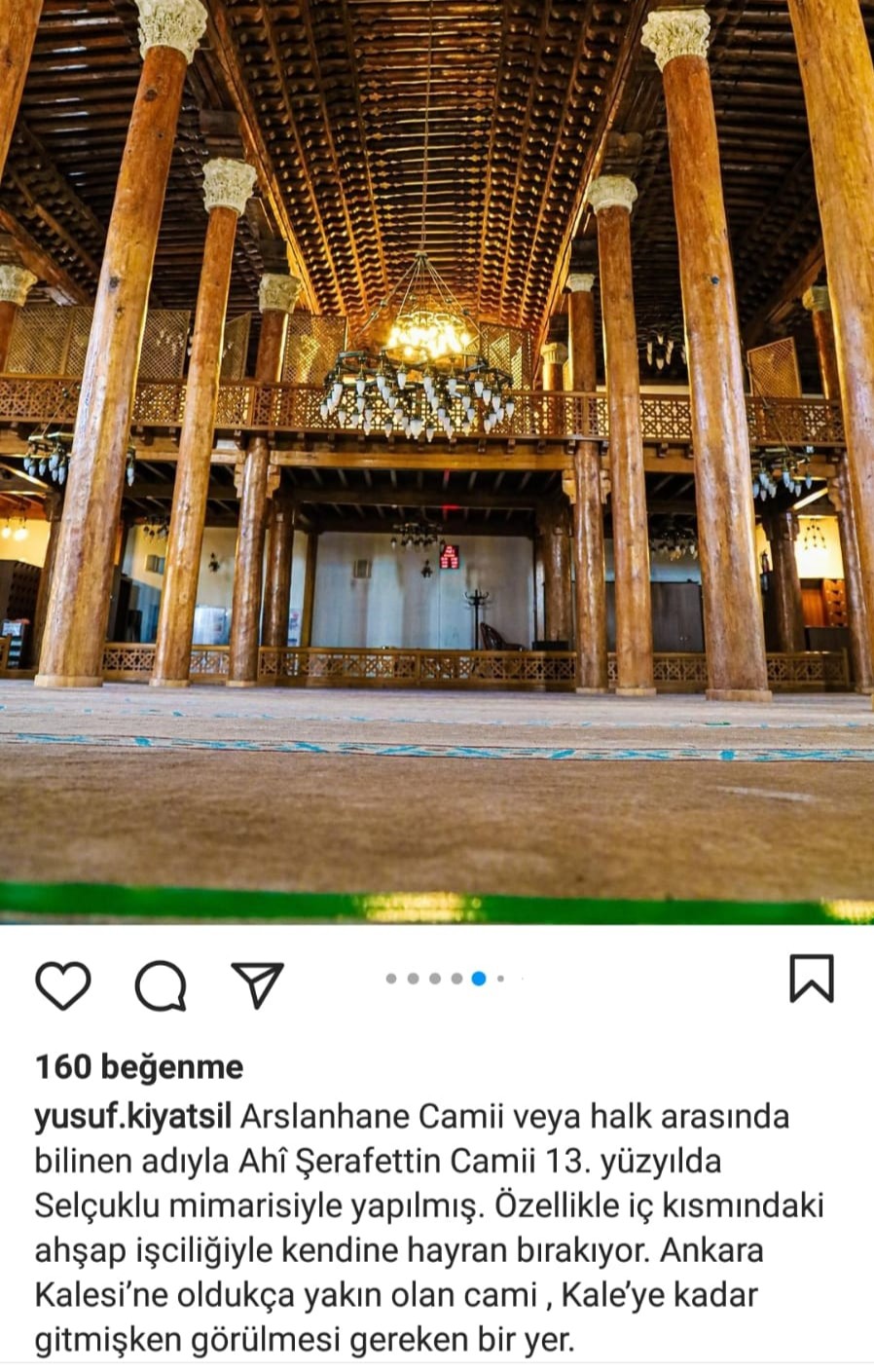The image size is (874, 1372).
Task: Open the yusuf.kiyatsil profile from the caption
Action: click(133, 1116)
